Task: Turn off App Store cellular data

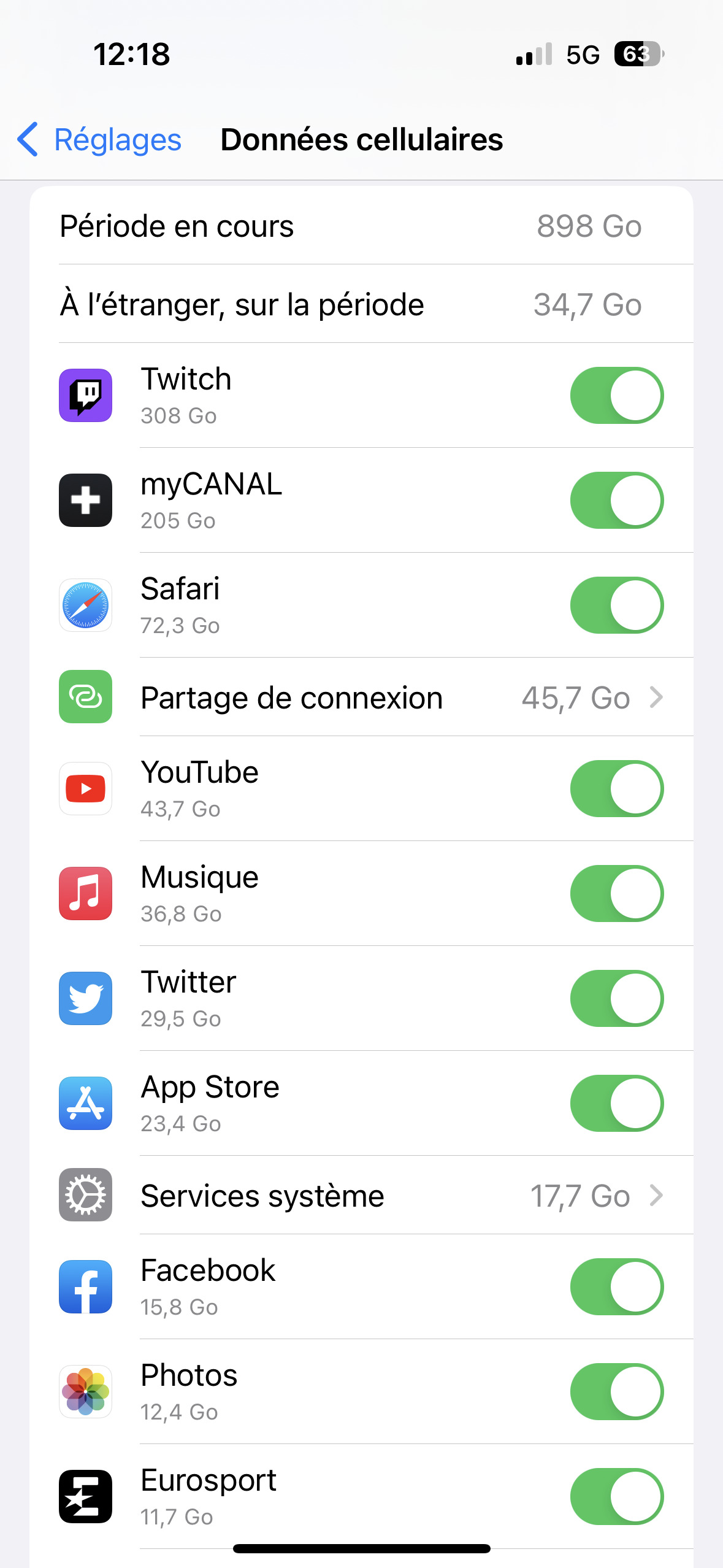Action: pos(617,1104)
